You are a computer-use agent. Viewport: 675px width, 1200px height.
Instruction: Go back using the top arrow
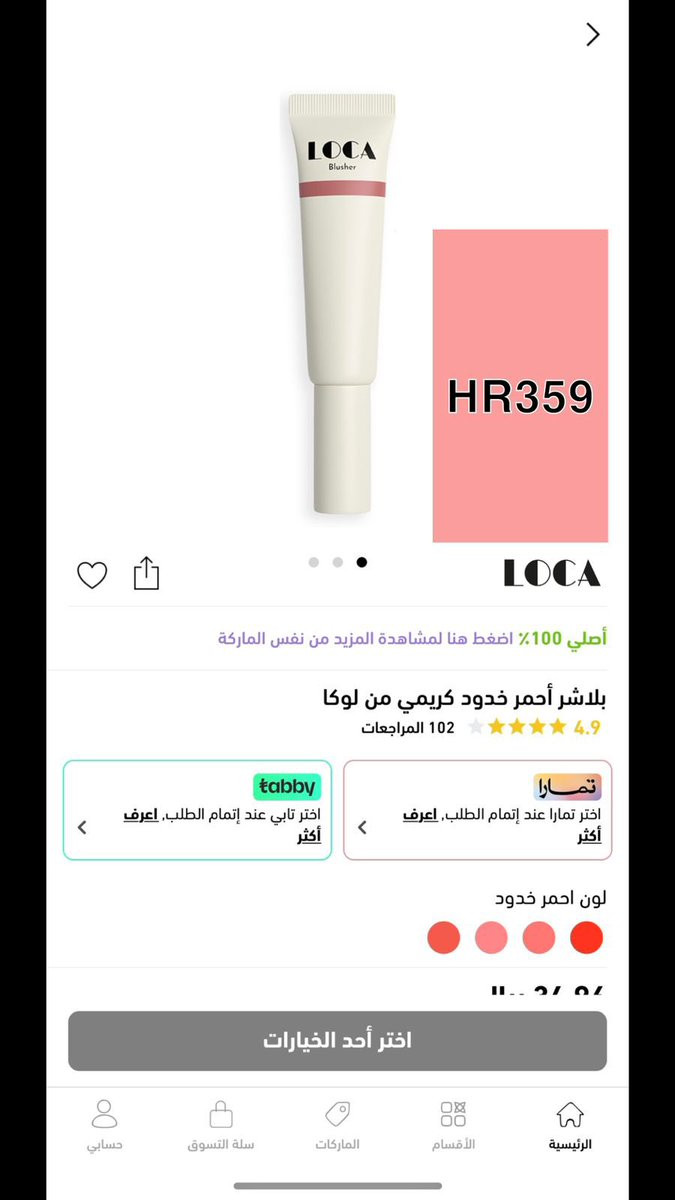click(x=593, y=35)
